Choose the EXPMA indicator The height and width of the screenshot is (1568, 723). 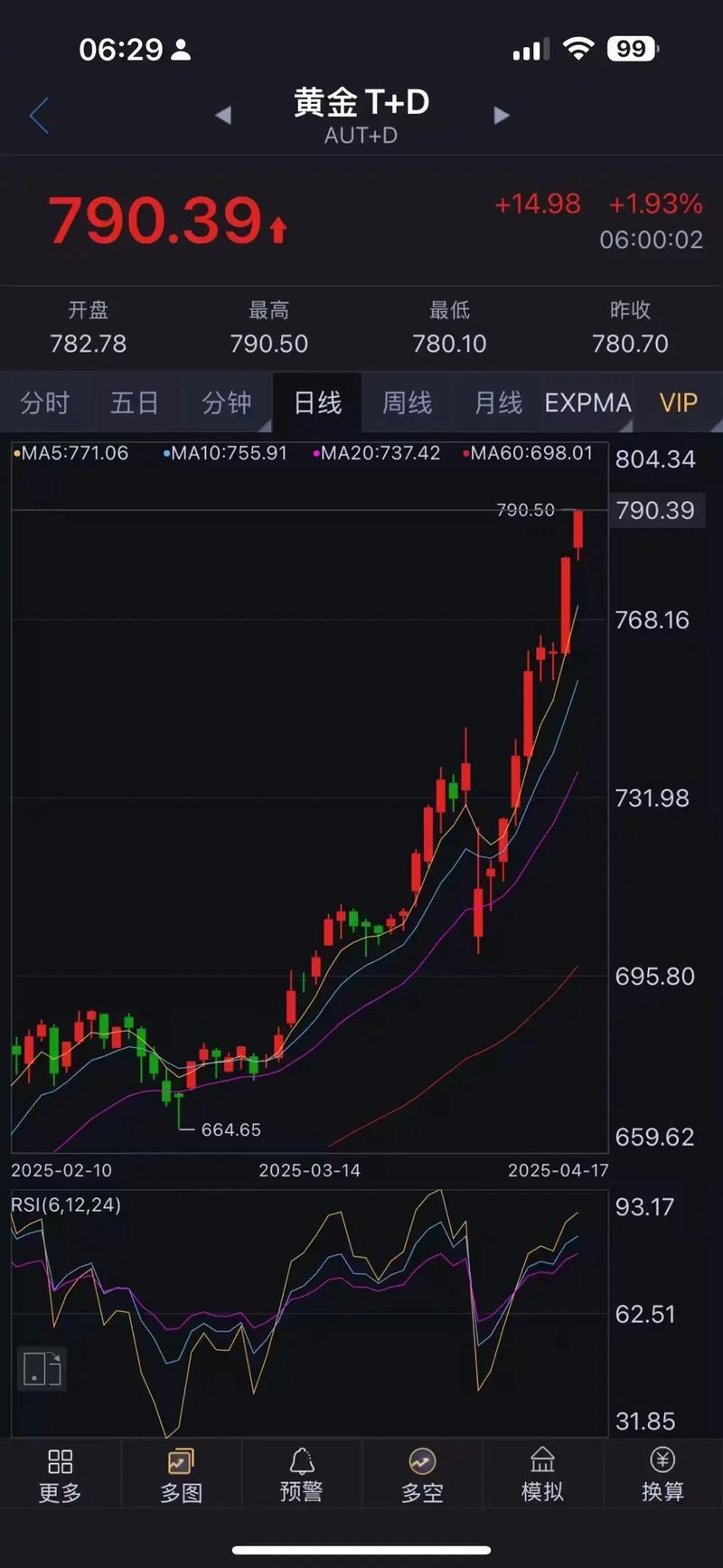587,402
